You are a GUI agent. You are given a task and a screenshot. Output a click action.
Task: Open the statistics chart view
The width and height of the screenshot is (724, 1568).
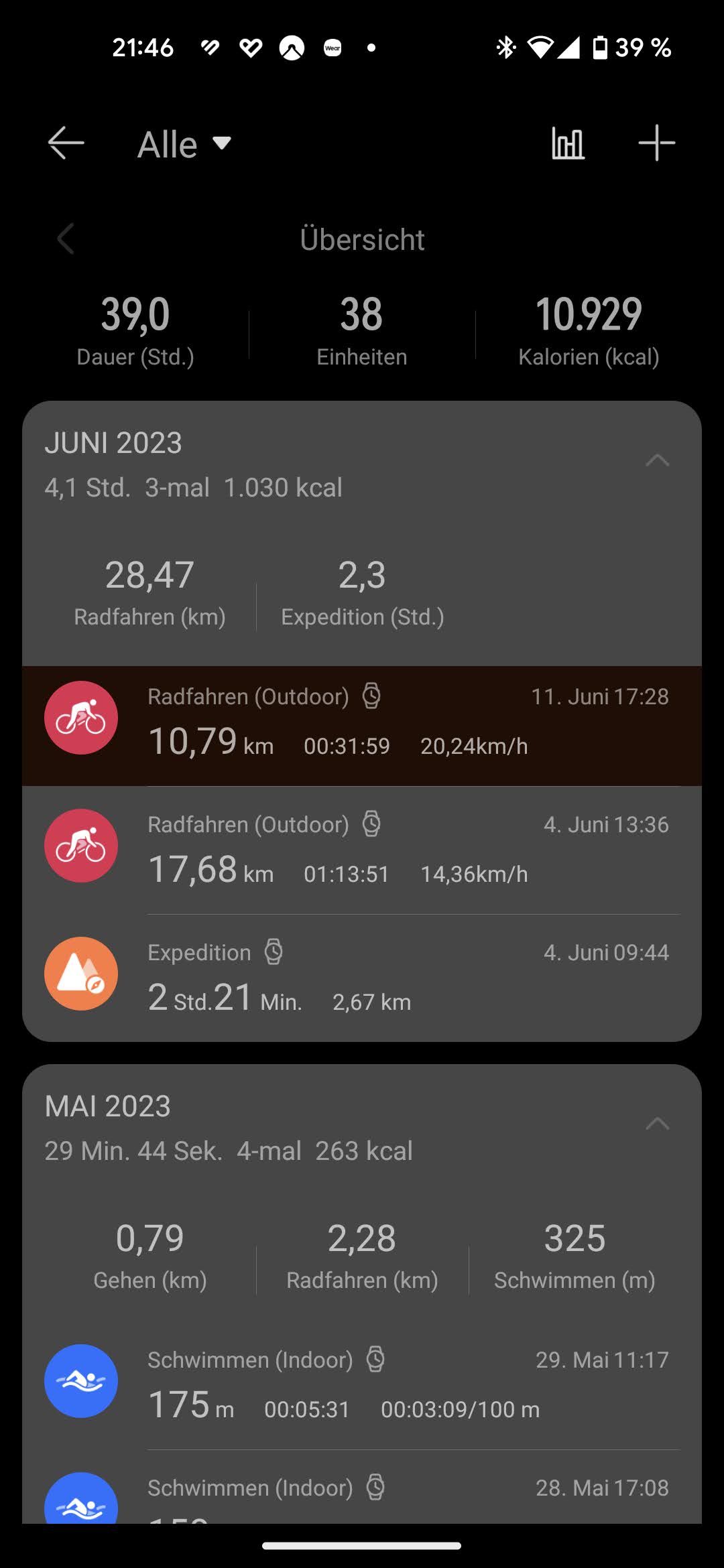[x=568, y=143]
